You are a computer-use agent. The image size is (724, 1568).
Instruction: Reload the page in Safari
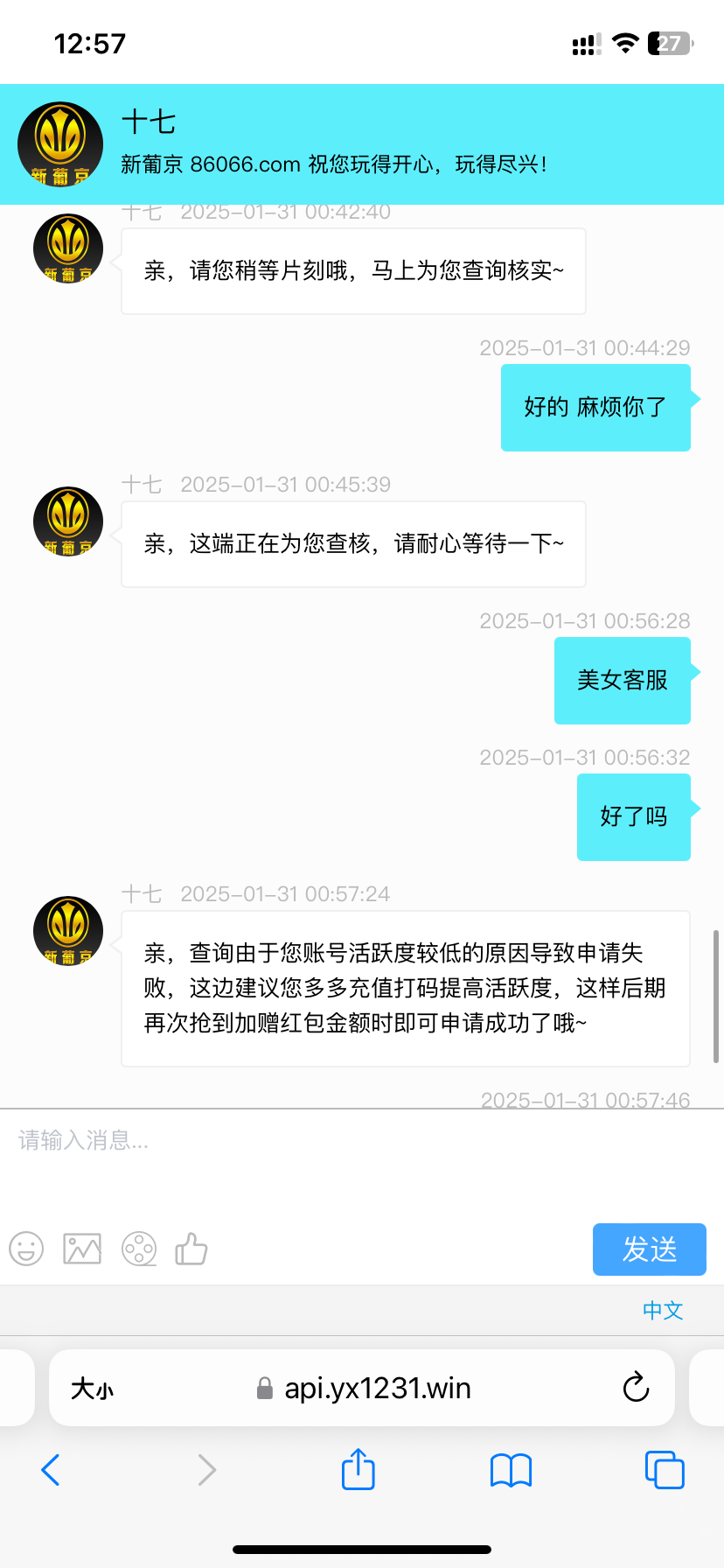click(636, 1388)
